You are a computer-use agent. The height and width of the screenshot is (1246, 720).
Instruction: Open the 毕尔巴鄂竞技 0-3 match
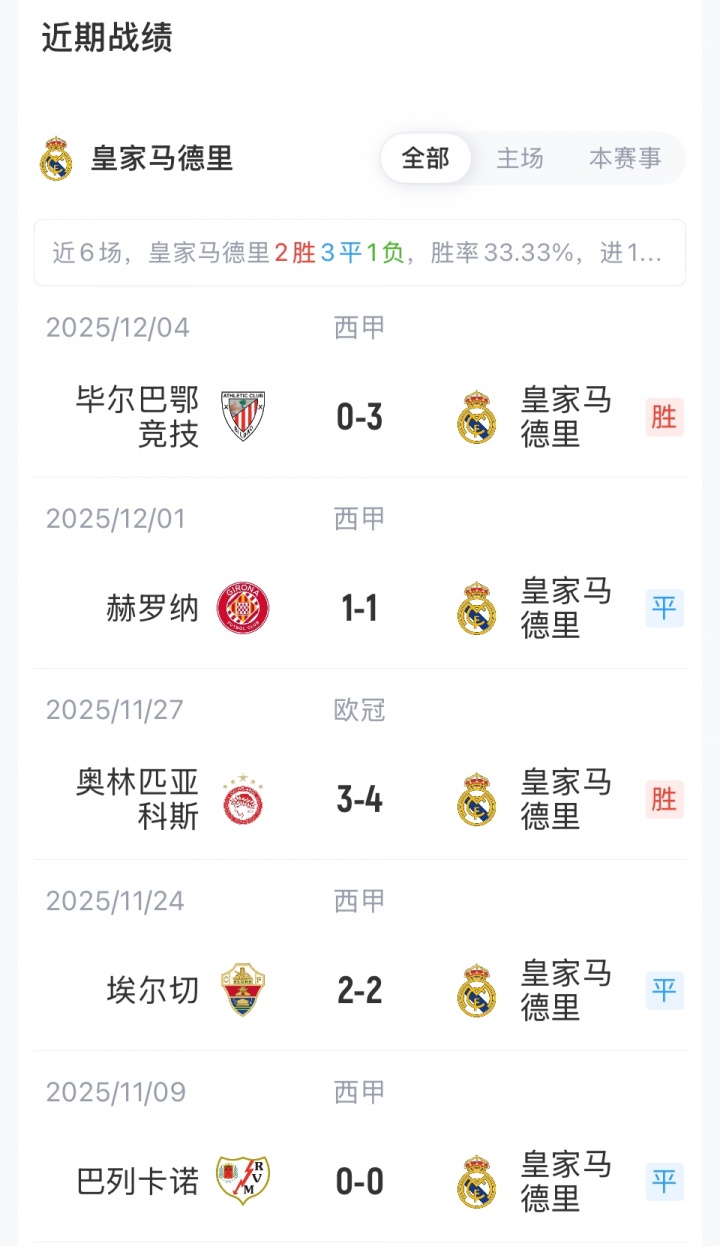pos(360,417)
